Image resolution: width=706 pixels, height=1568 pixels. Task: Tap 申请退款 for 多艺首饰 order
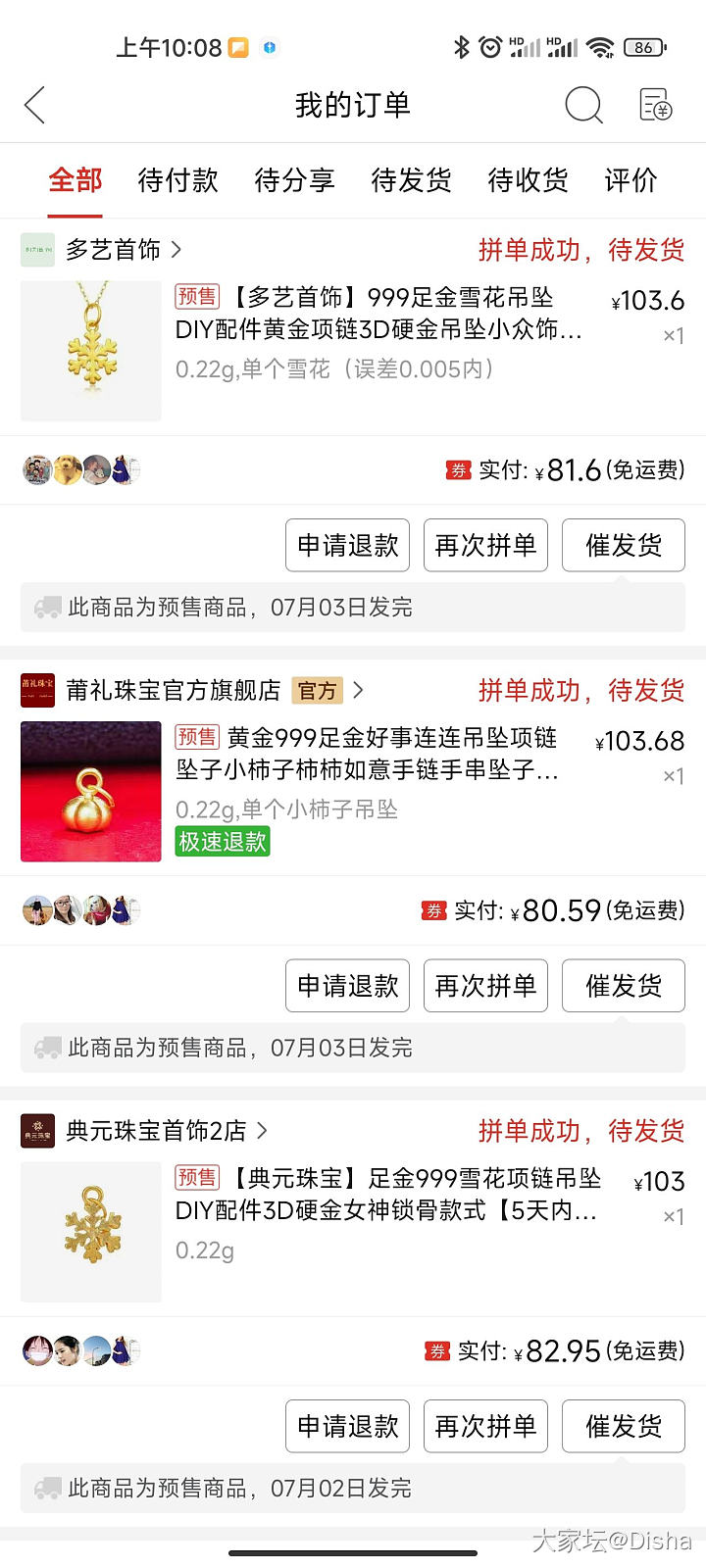[347, 545]
